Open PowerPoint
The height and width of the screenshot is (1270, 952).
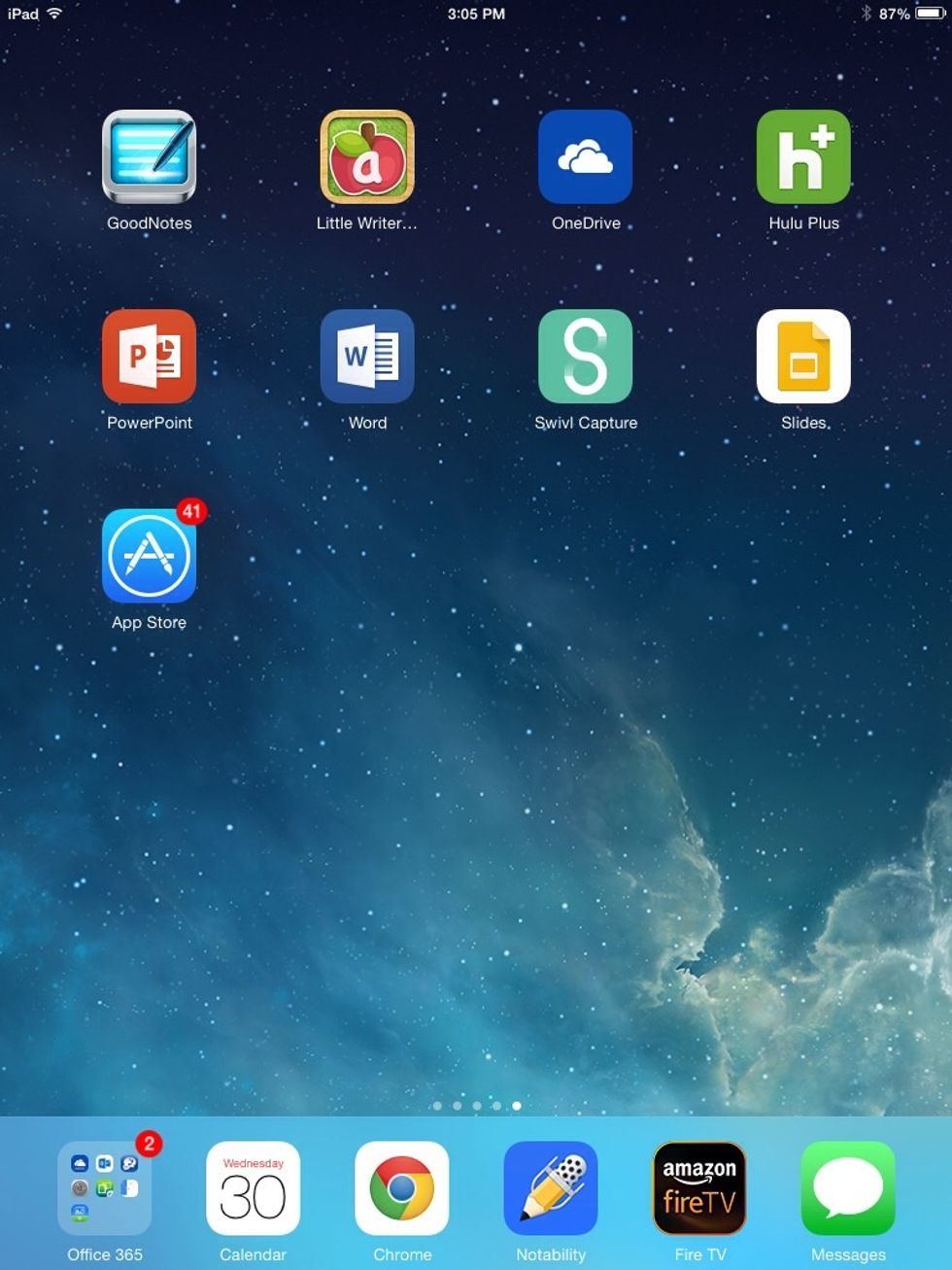(x=149, y=357)
